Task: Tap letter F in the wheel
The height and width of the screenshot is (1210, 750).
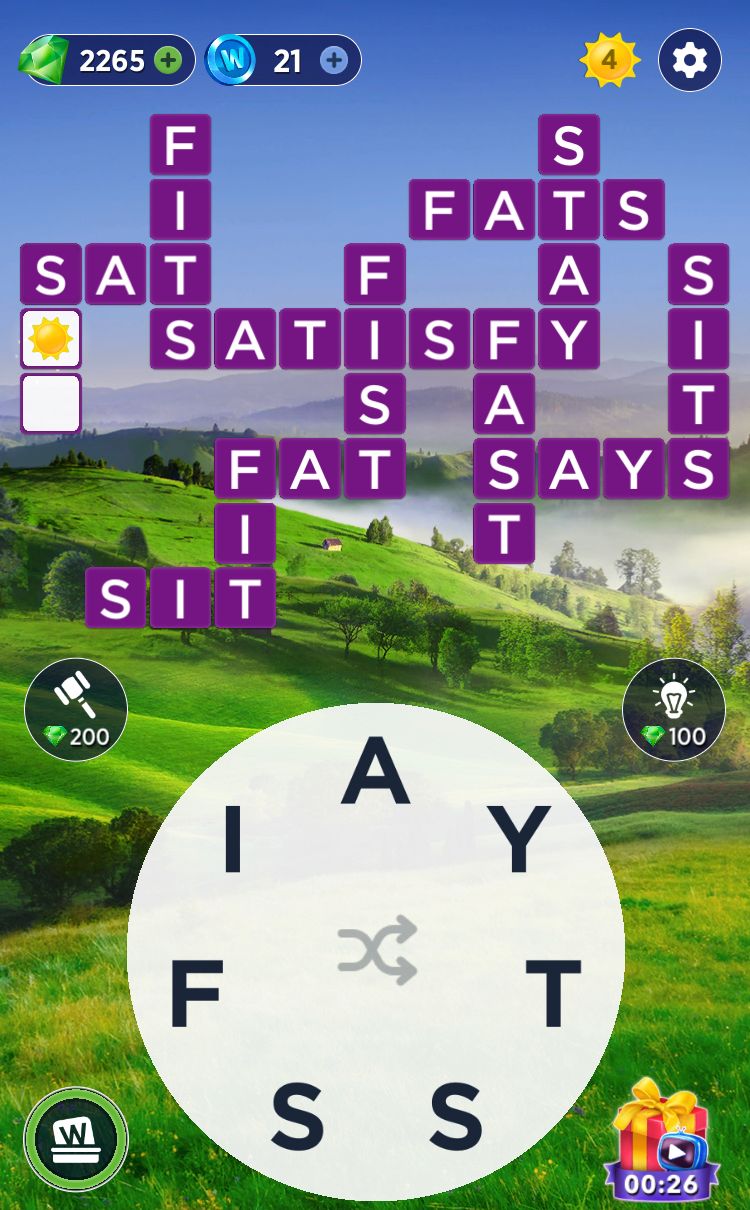Action: pyautogui.click(x=196, y=993)
